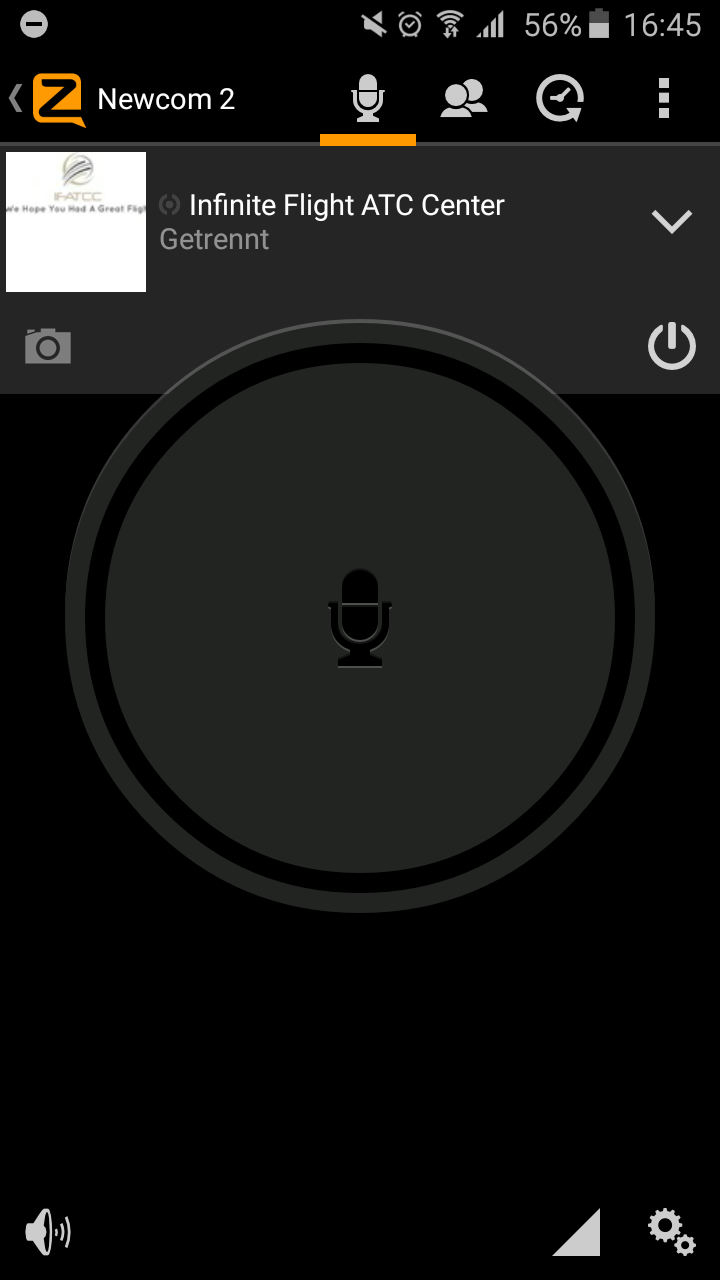Switch to the contacts tab

(464, 100)
